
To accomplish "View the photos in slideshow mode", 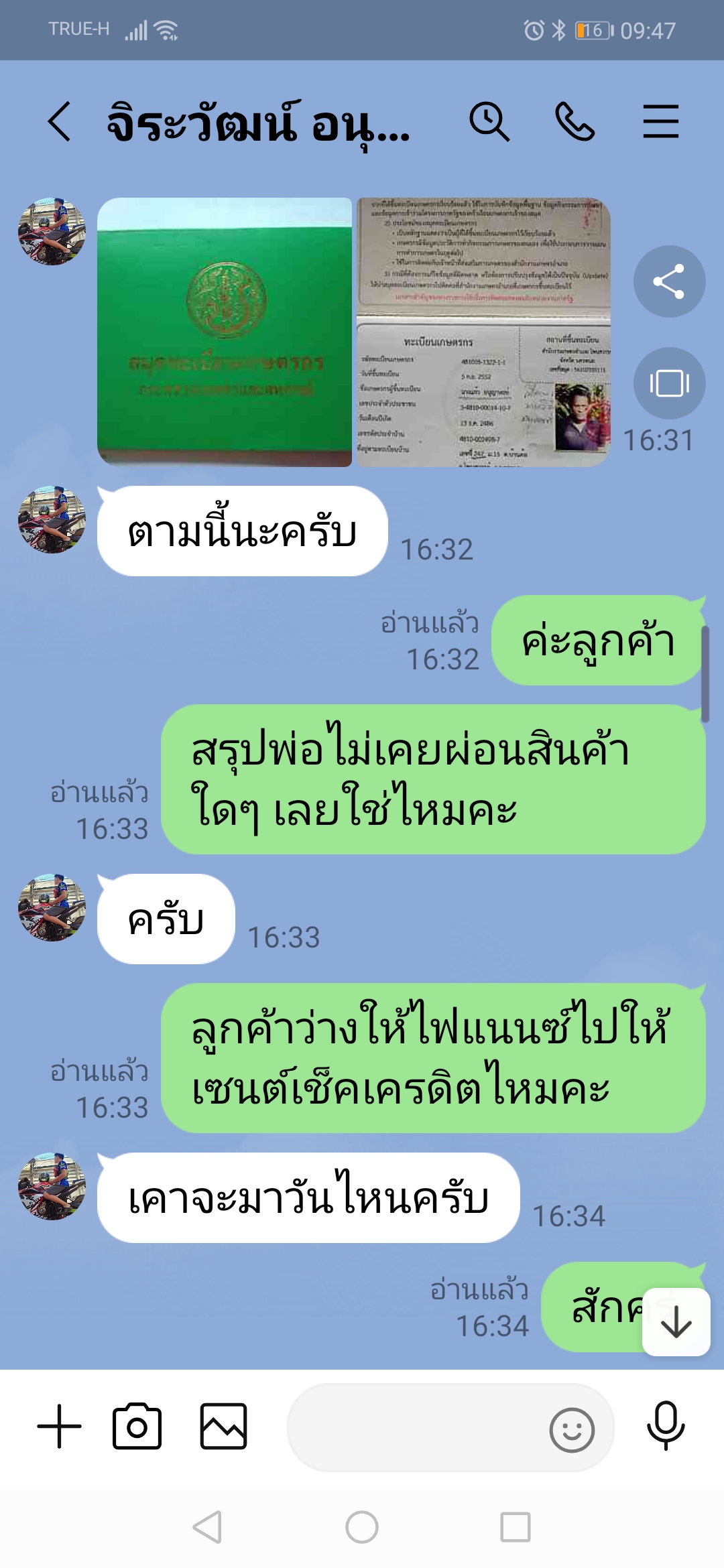I will pyautogui.click(x=669, y=383).
